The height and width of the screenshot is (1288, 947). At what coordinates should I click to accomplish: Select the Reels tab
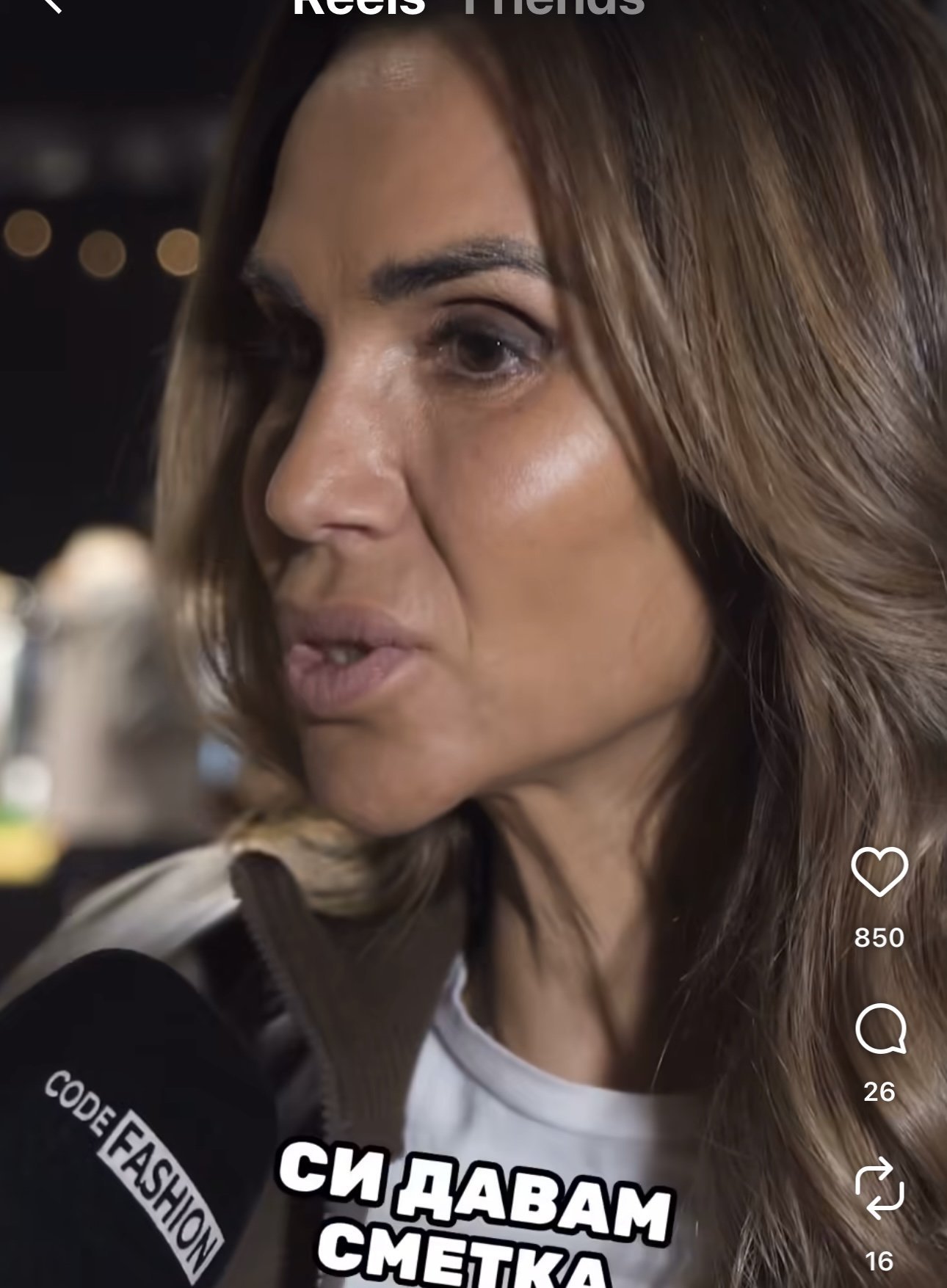[x=359, y=7]
